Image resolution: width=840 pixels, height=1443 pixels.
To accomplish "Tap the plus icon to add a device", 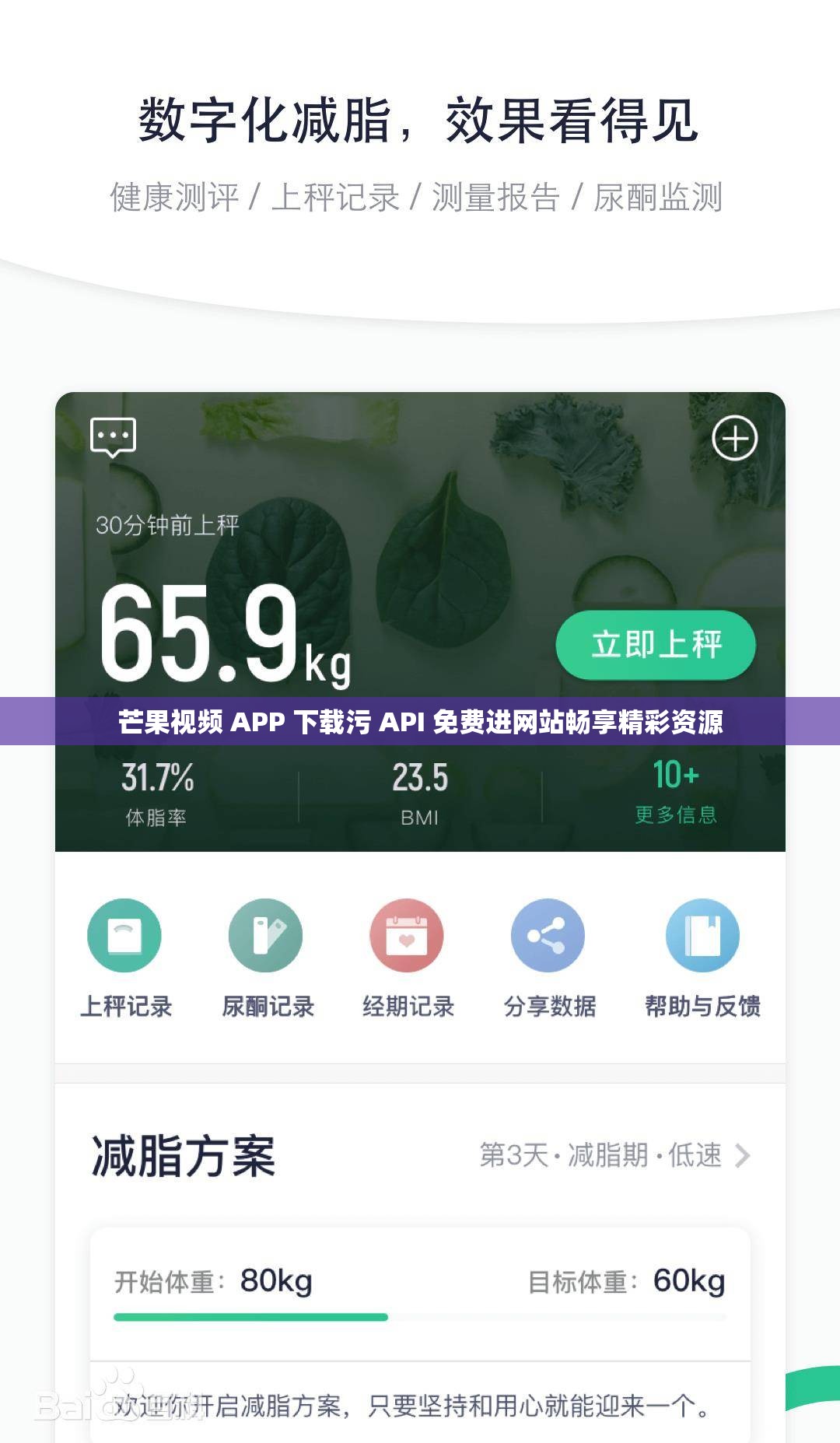I will click(x=734, y=438).
